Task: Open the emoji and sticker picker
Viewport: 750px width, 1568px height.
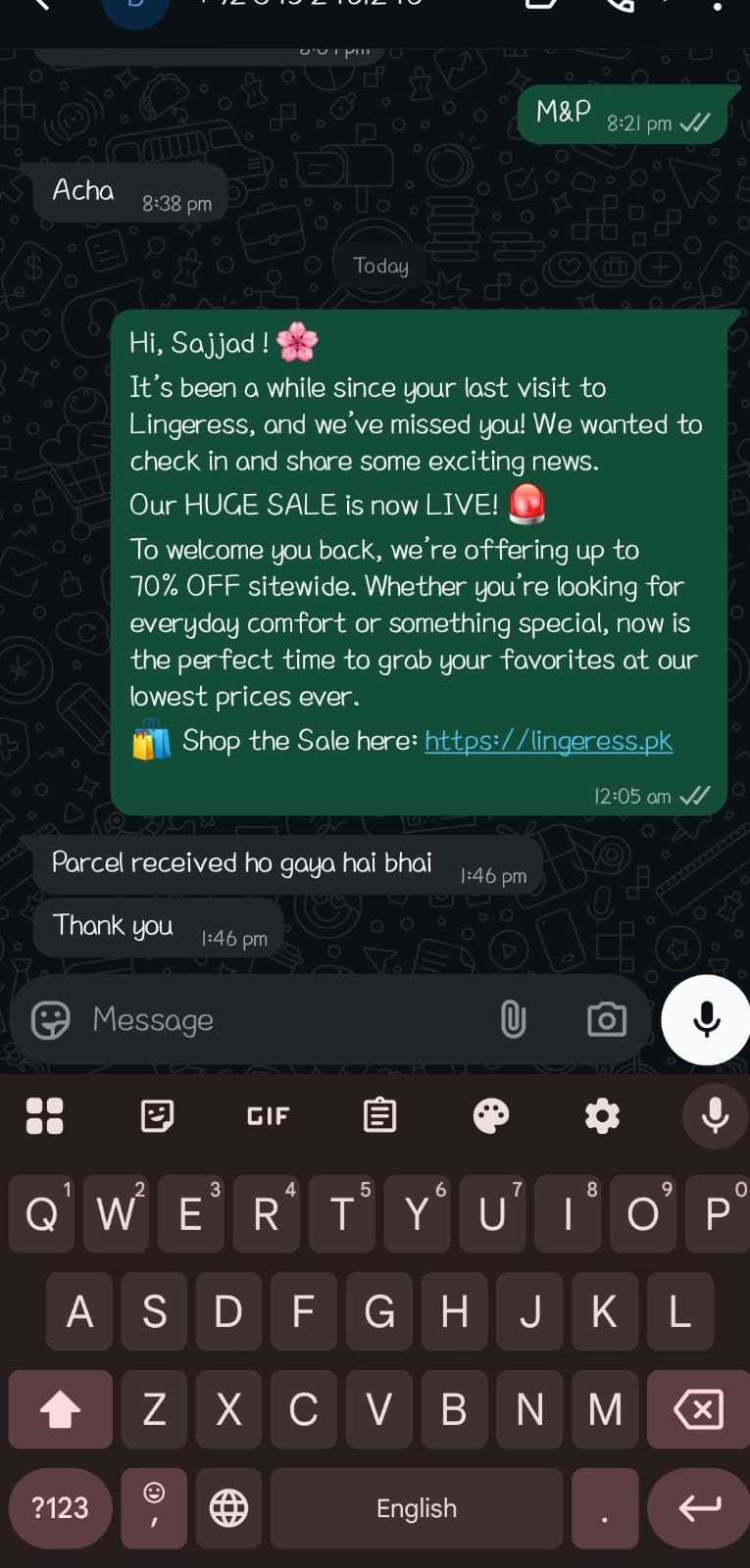Action: [51, 1020]
